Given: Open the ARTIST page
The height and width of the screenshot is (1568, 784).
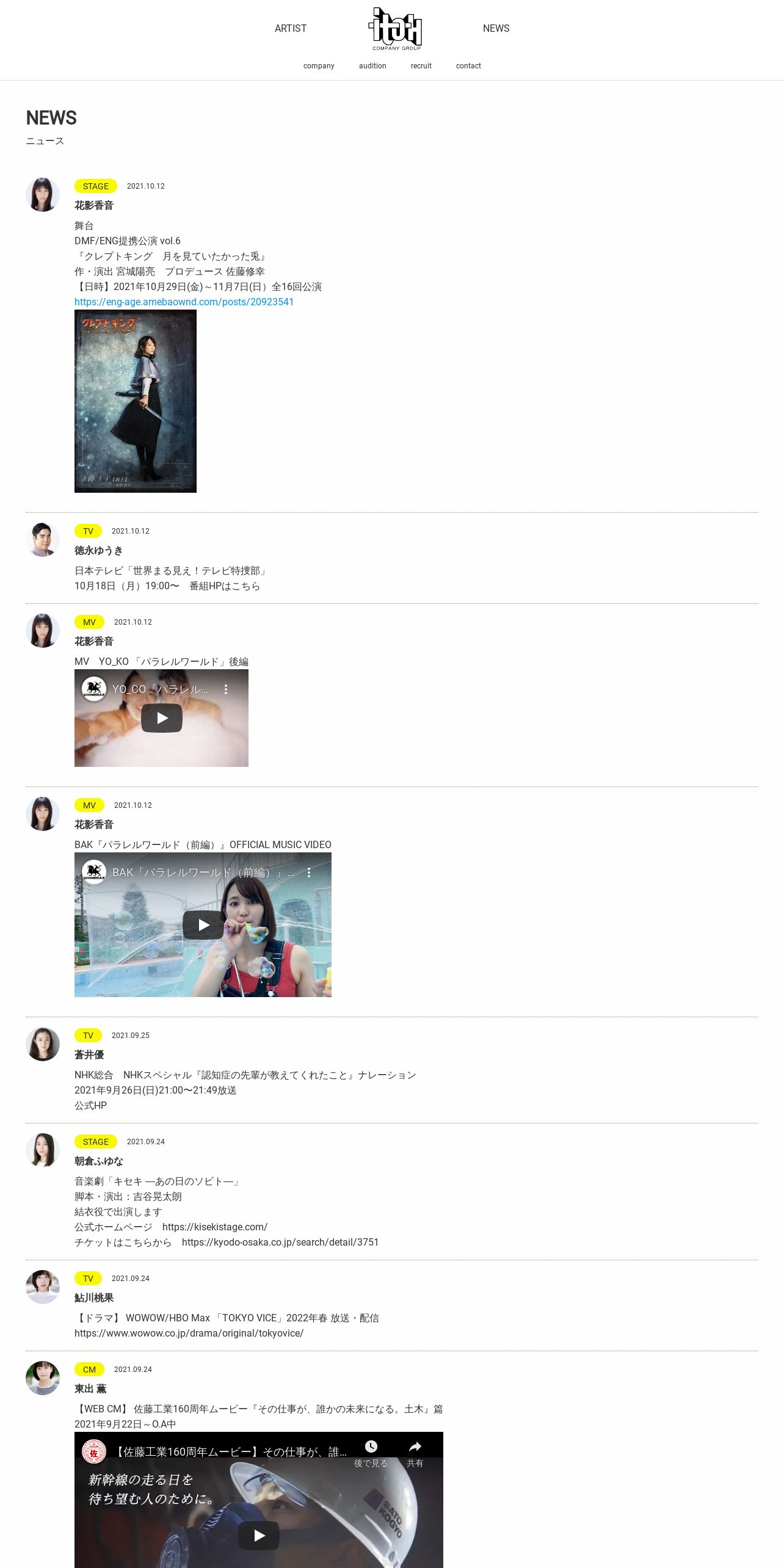Looking at the screenshot, I should [x=291, y=28].
